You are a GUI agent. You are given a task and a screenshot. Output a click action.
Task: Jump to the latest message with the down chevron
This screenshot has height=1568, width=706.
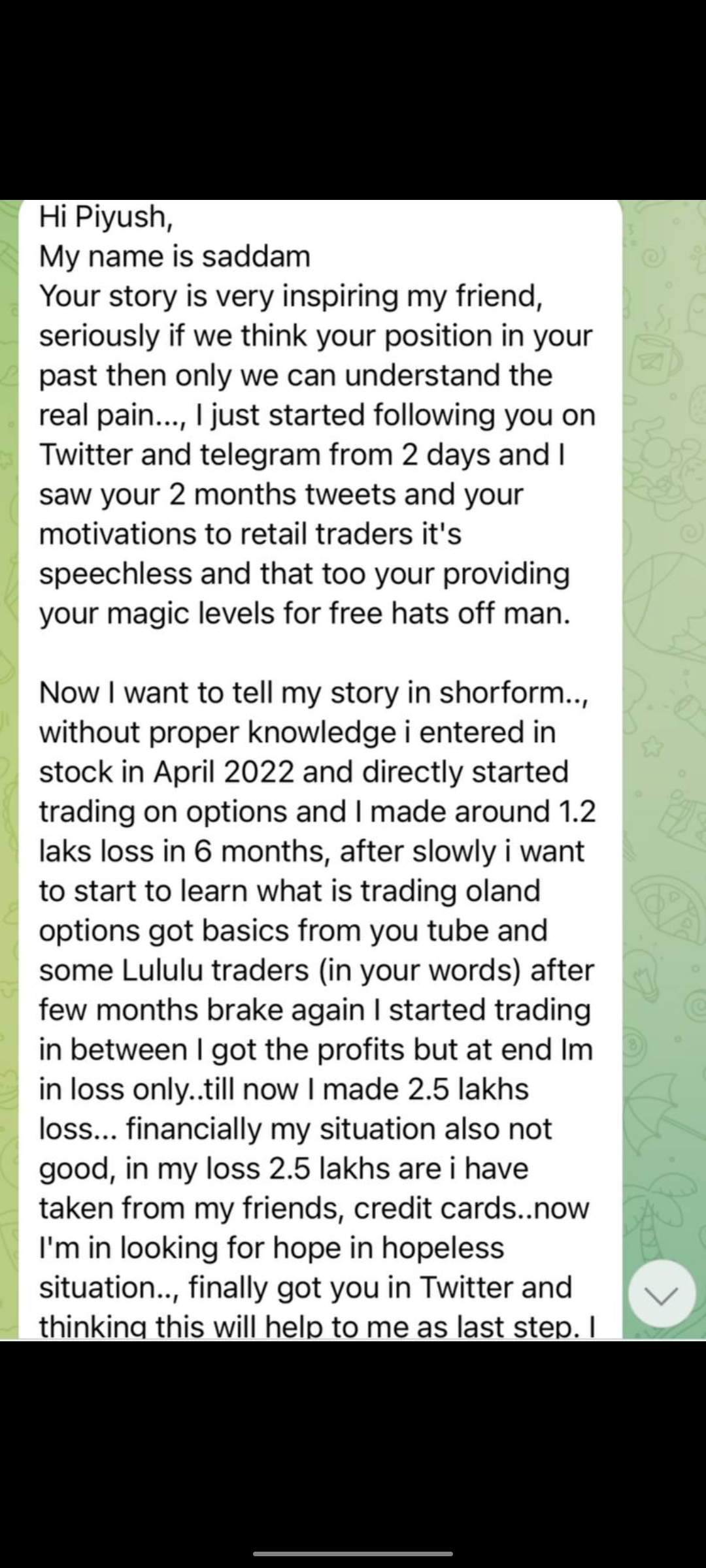point(662,1294)
